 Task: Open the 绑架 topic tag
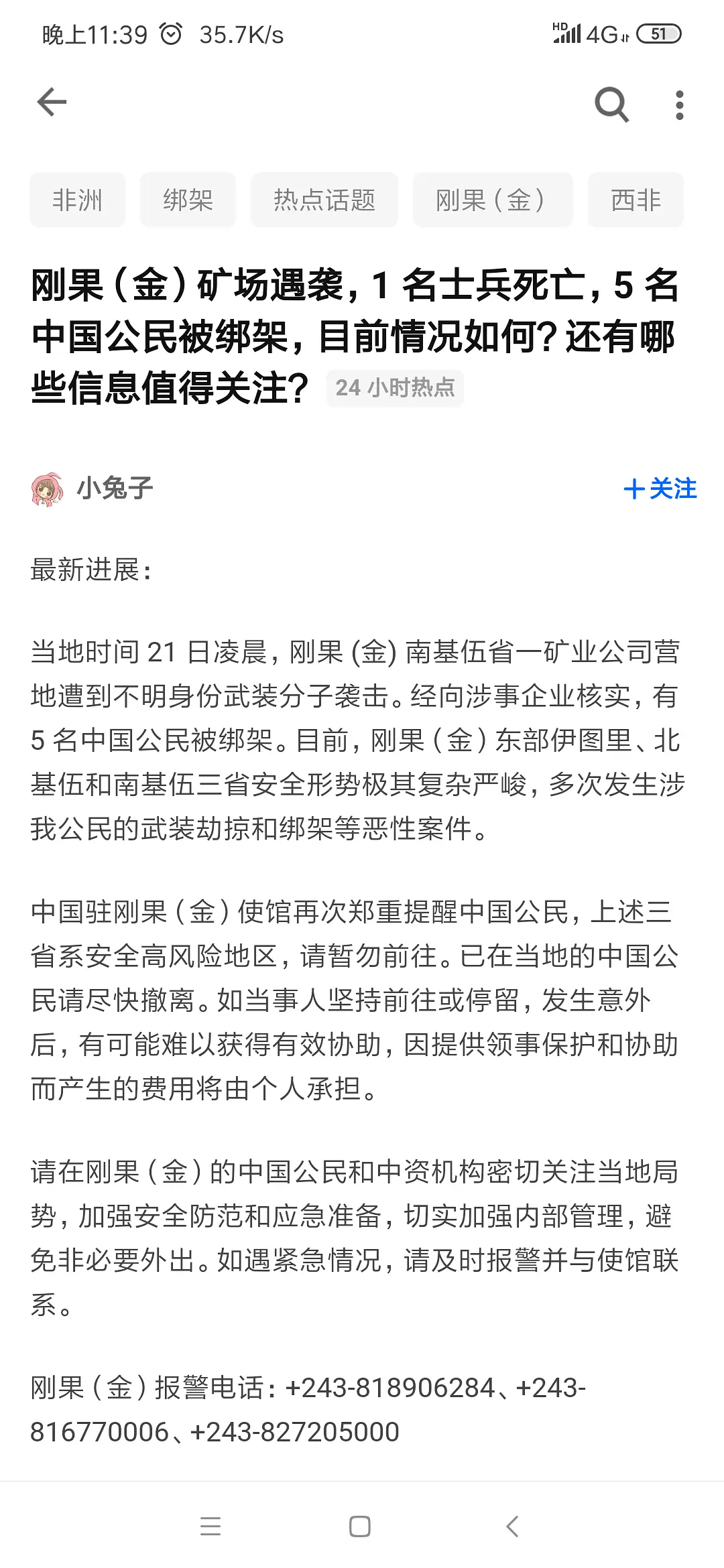188,200
